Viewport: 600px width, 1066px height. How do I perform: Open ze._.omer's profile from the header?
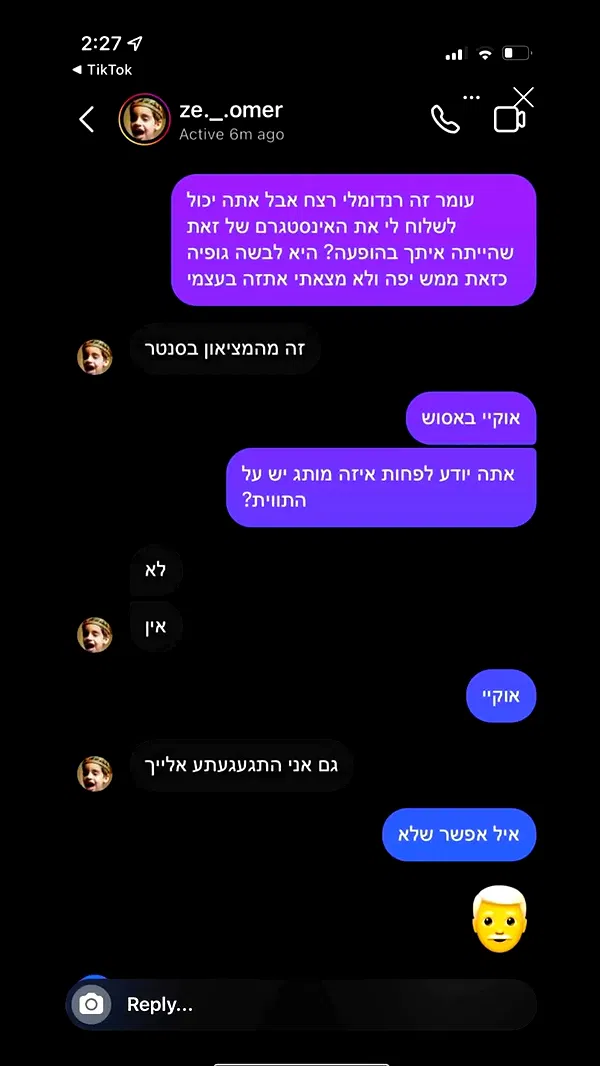click(x=144, y=120)
